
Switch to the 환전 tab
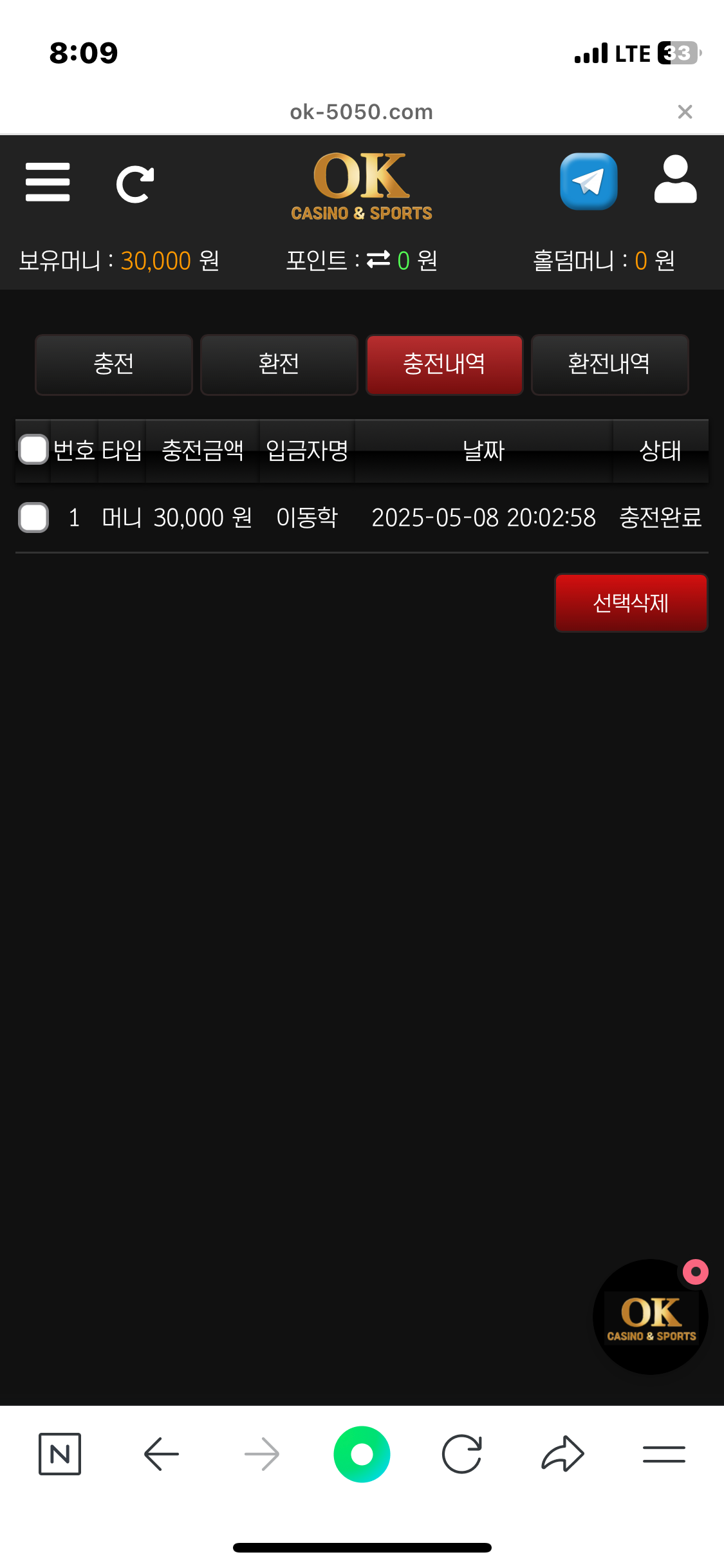pyautogui.click(x=279, y=364)
